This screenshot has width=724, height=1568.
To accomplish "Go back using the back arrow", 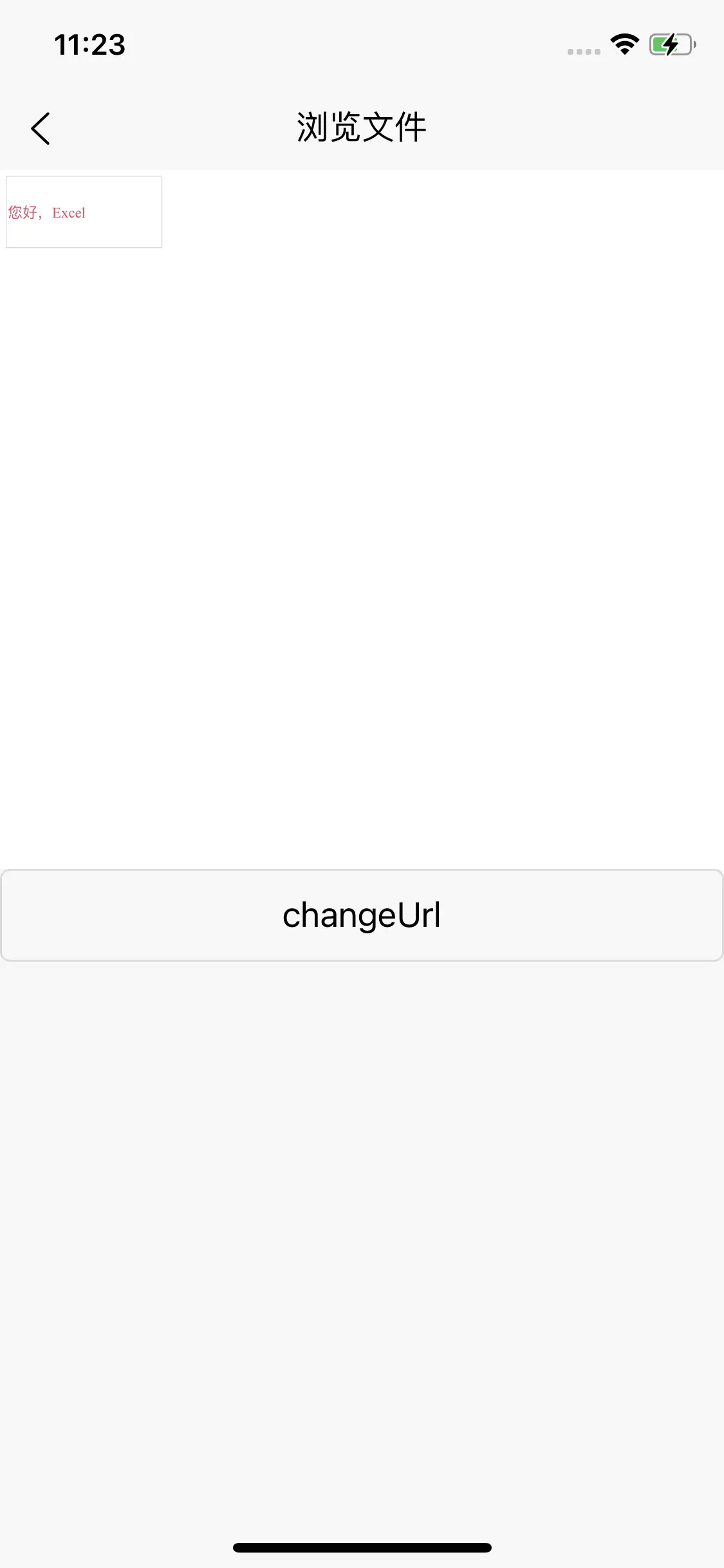I will click(x=40, y=128).
